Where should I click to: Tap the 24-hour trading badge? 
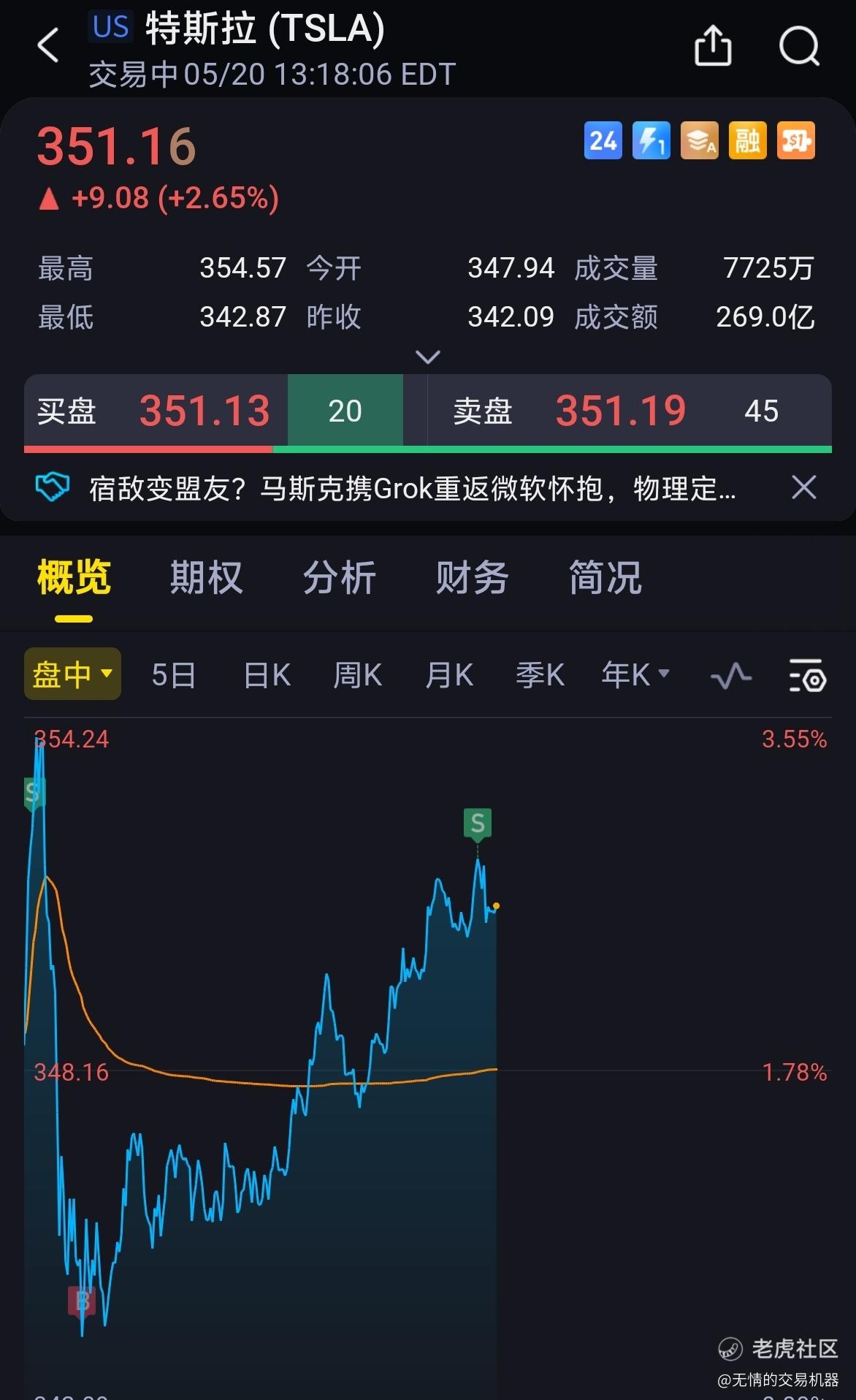pyautogui.click(x=603, y=140)
